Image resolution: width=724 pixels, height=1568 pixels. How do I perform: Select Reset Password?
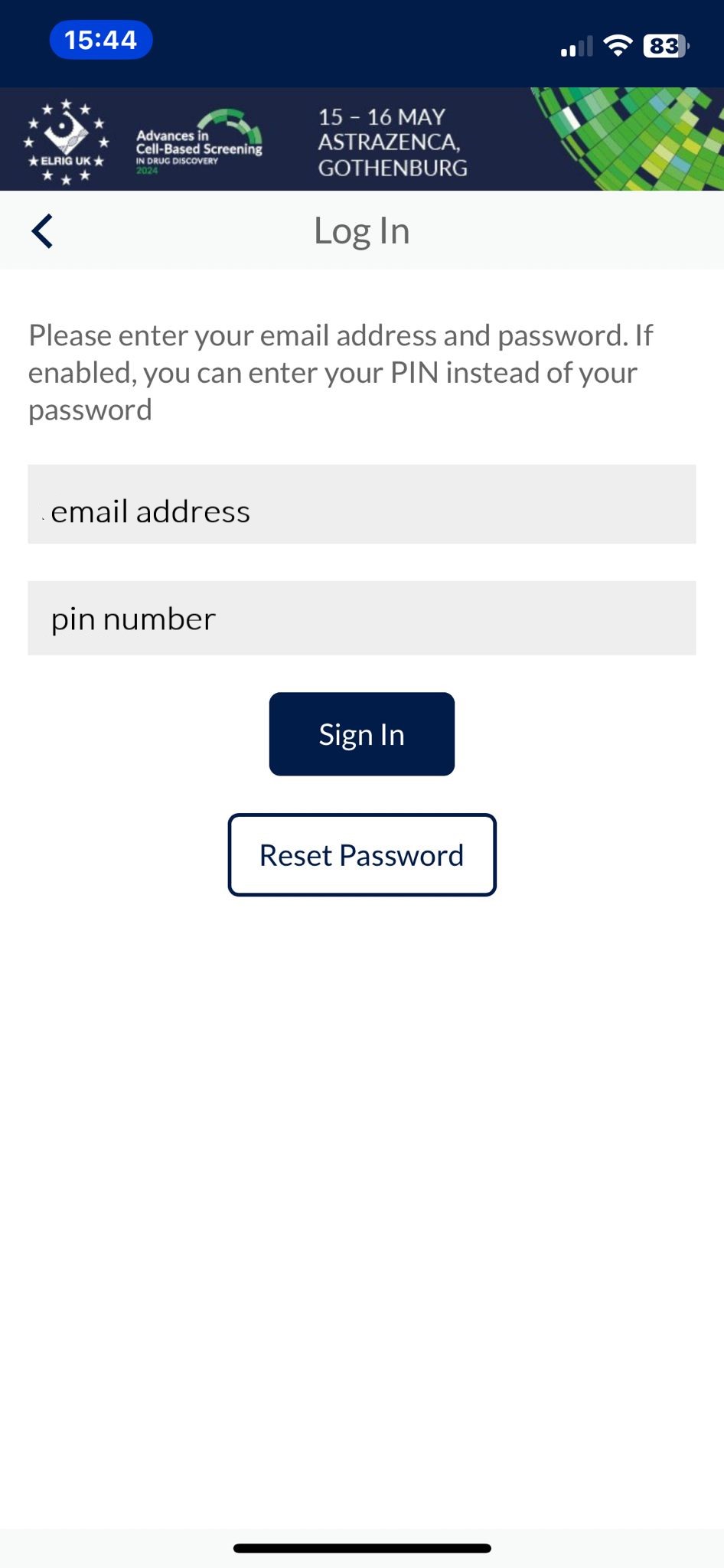pyautogui.click(x=362, y=854)
